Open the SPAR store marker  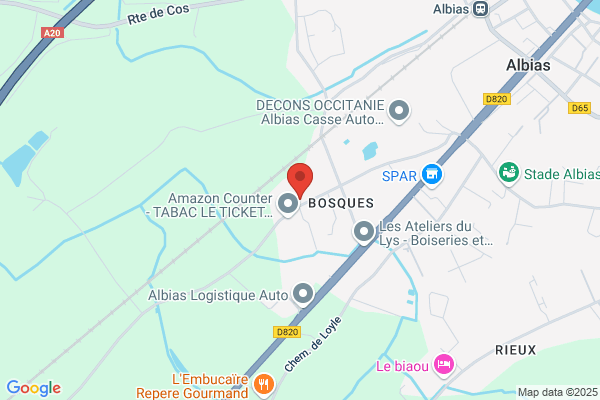(x=432, y=175)
